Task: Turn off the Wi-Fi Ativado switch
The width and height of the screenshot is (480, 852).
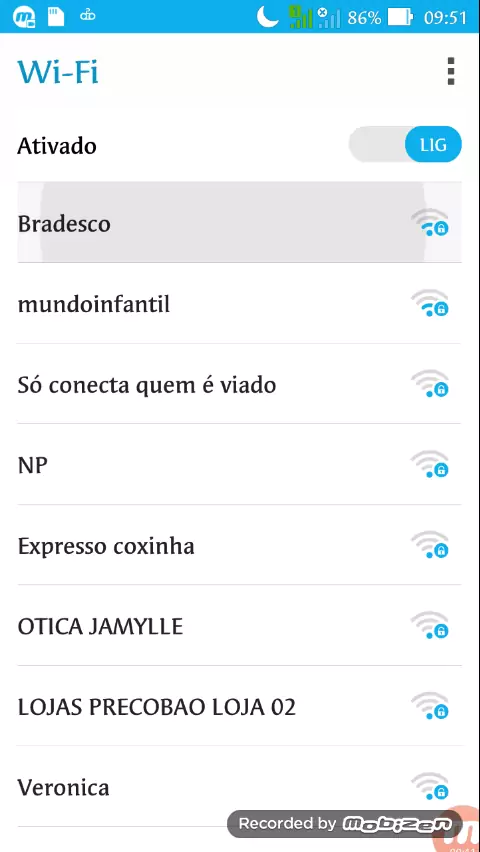Action: 405,145
